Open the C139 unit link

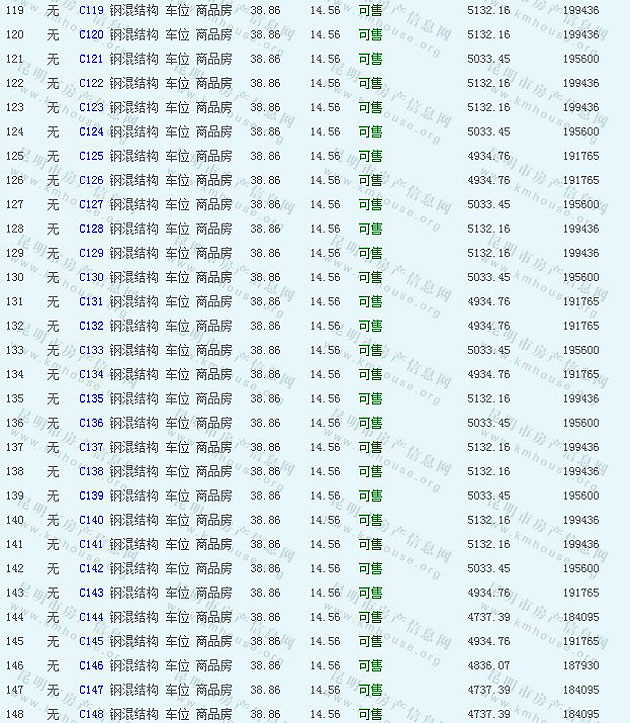pos(91,496)
